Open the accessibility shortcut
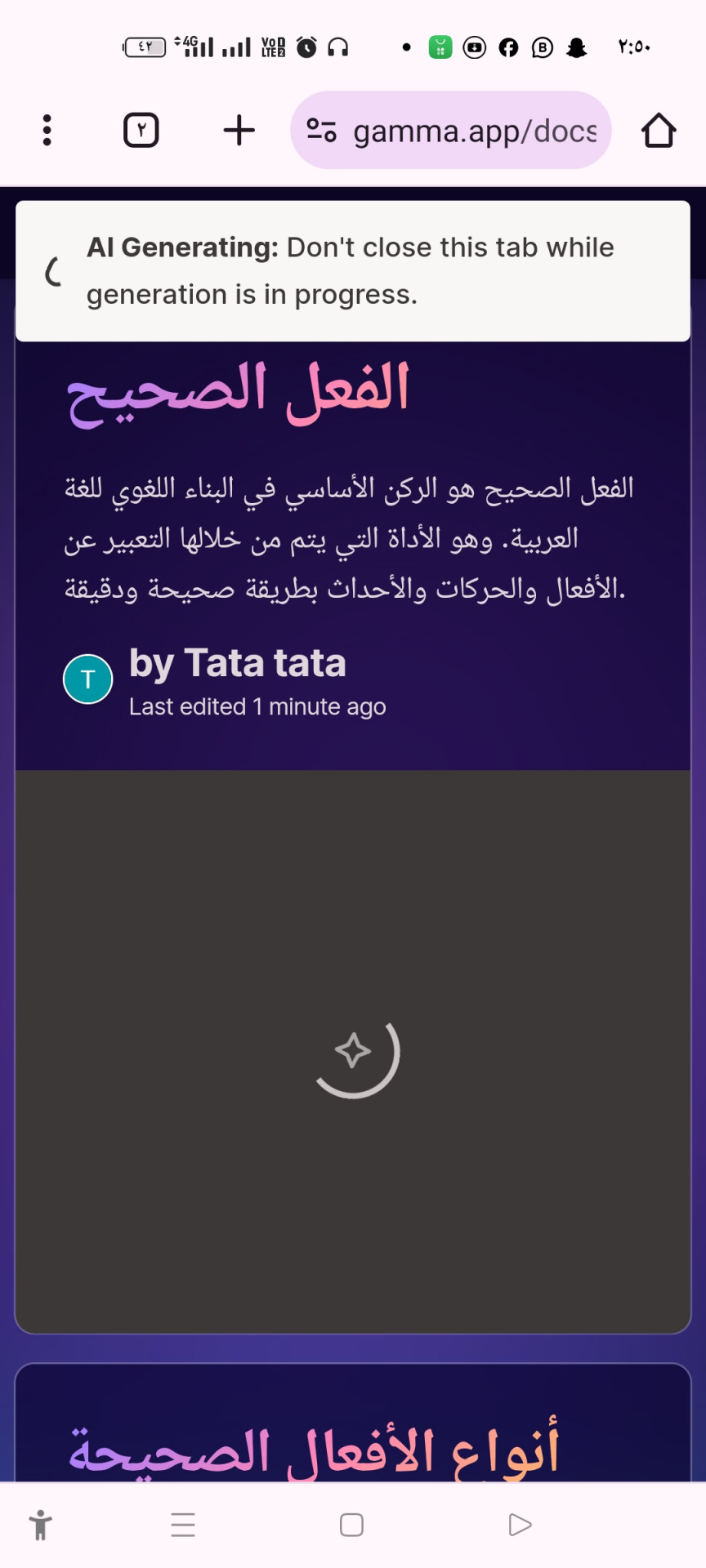The height and width of the screenshot is (1568, 706). coord(40,1525)
